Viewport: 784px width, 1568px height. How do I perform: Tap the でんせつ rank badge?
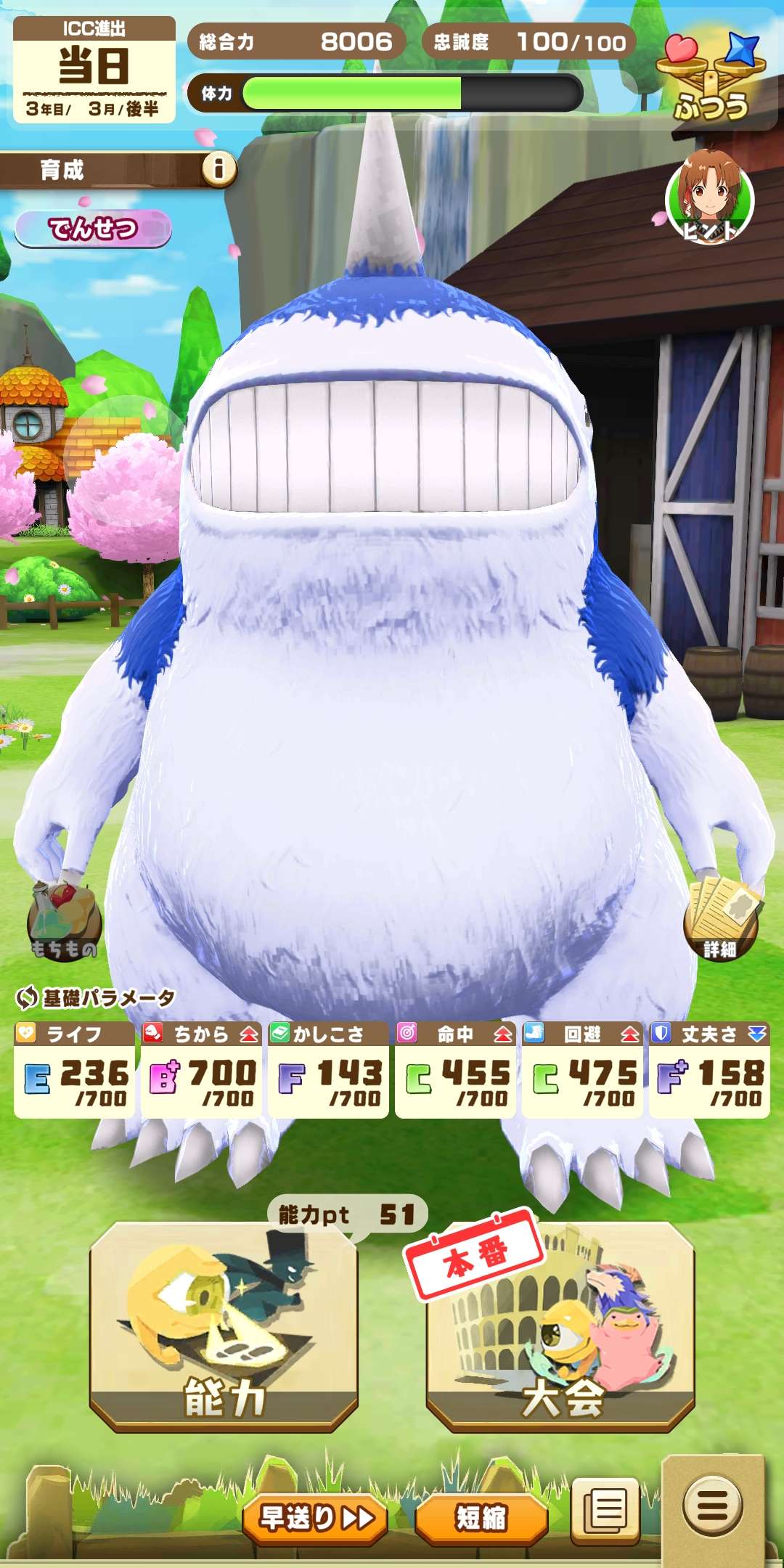click(93, 229)
